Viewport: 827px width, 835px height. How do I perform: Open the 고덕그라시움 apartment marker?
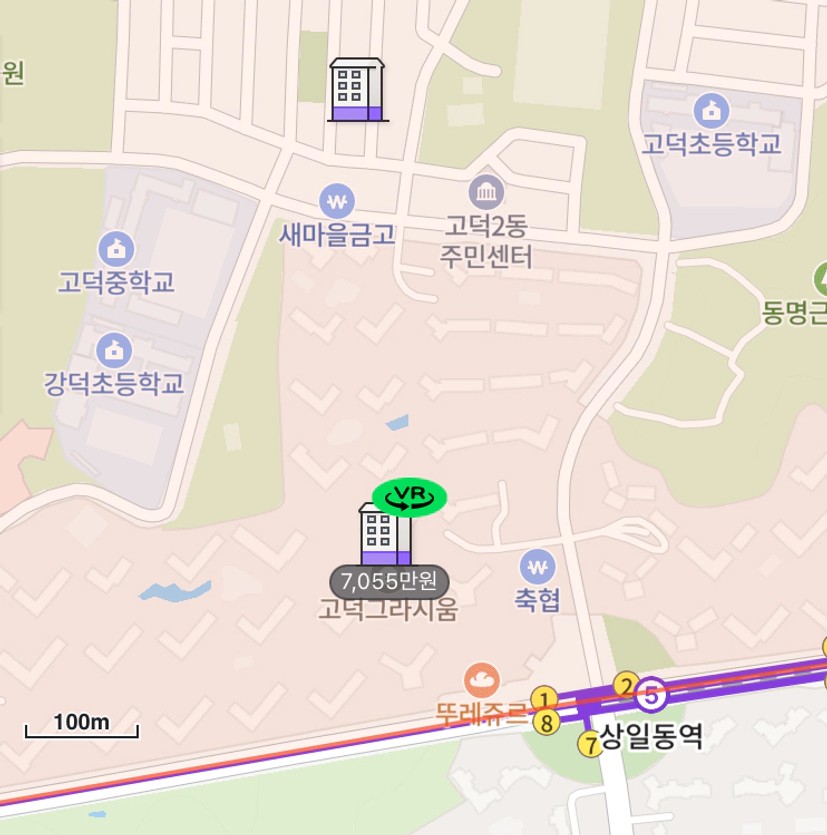pos(385,536)
